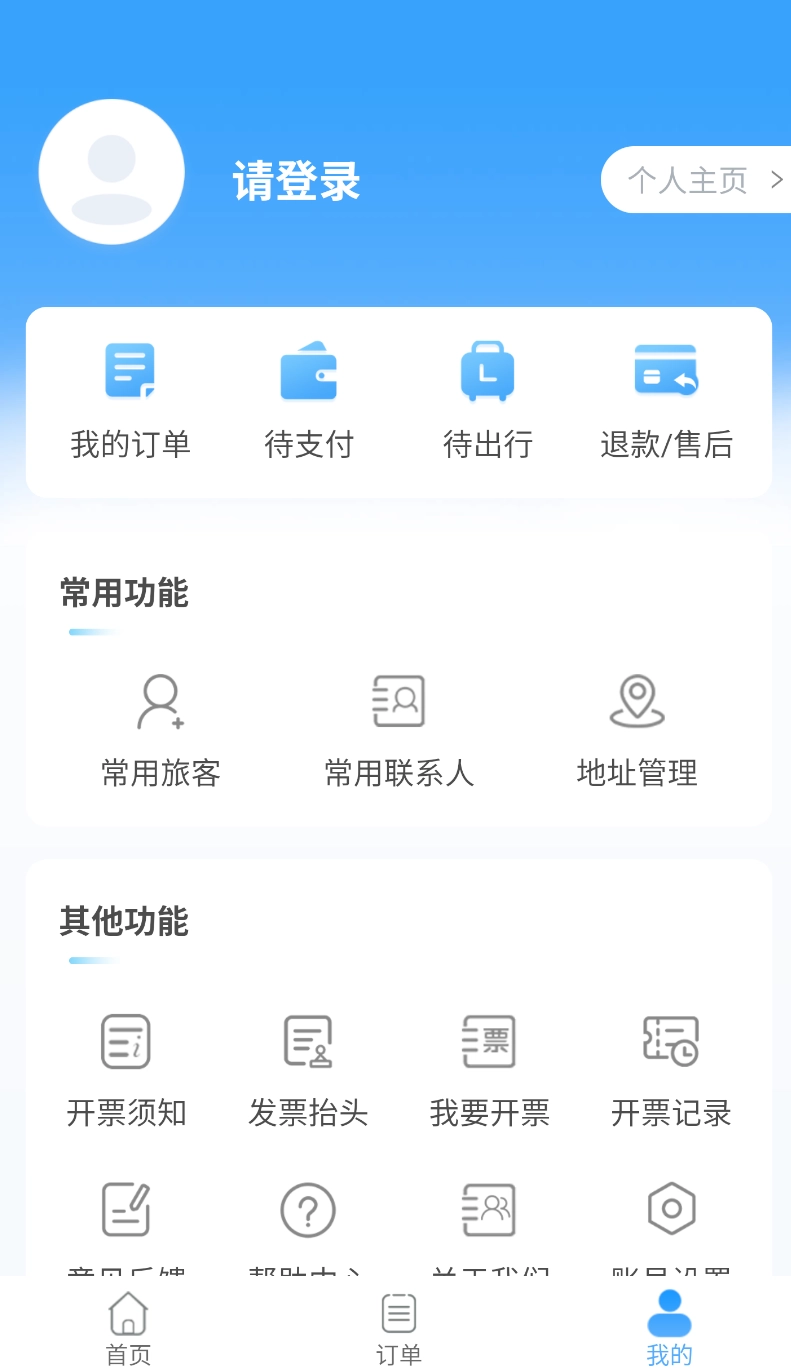This screenshot has height=1370, width=791.
Task: Open 常用联系人 contacts
Action: (399, 730)
